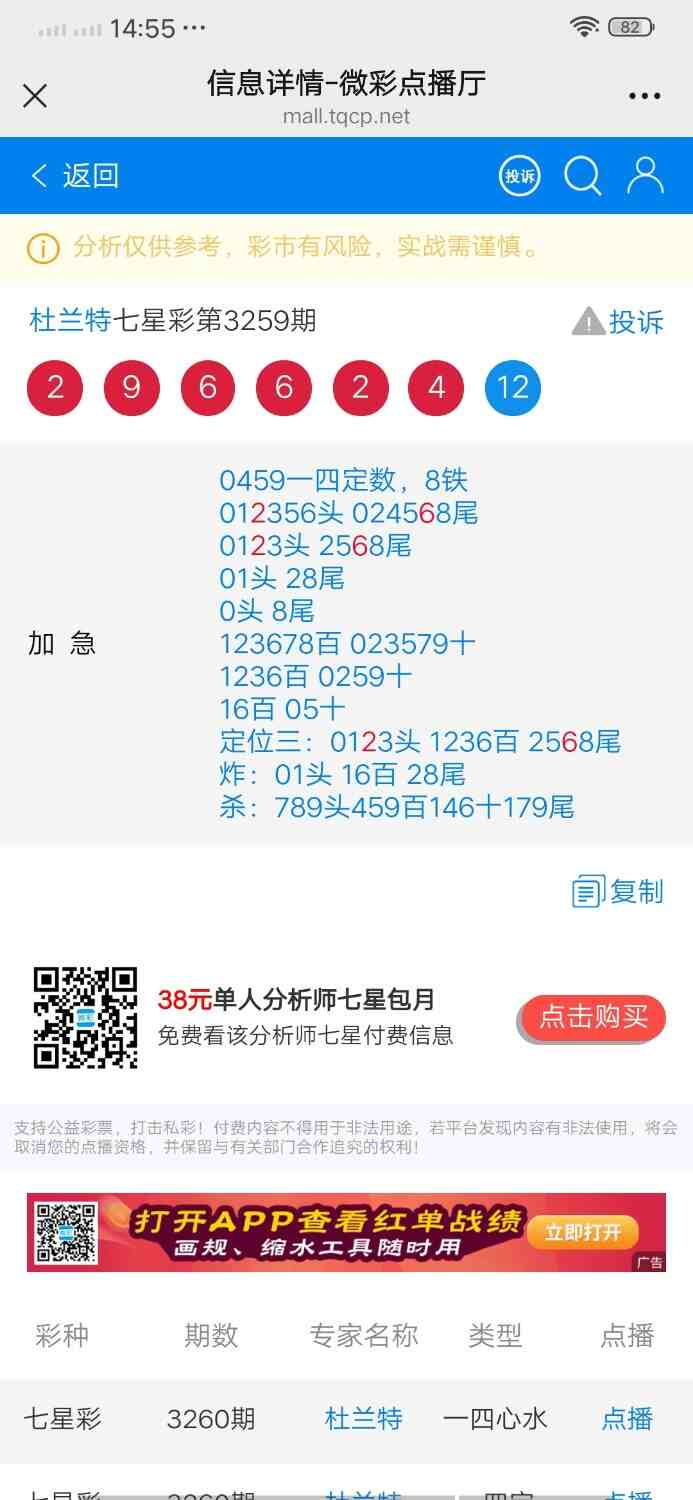Tap 立即打开 on the banner
This screenshot has width=693, height=1500.
click(x=583, y=1232)
